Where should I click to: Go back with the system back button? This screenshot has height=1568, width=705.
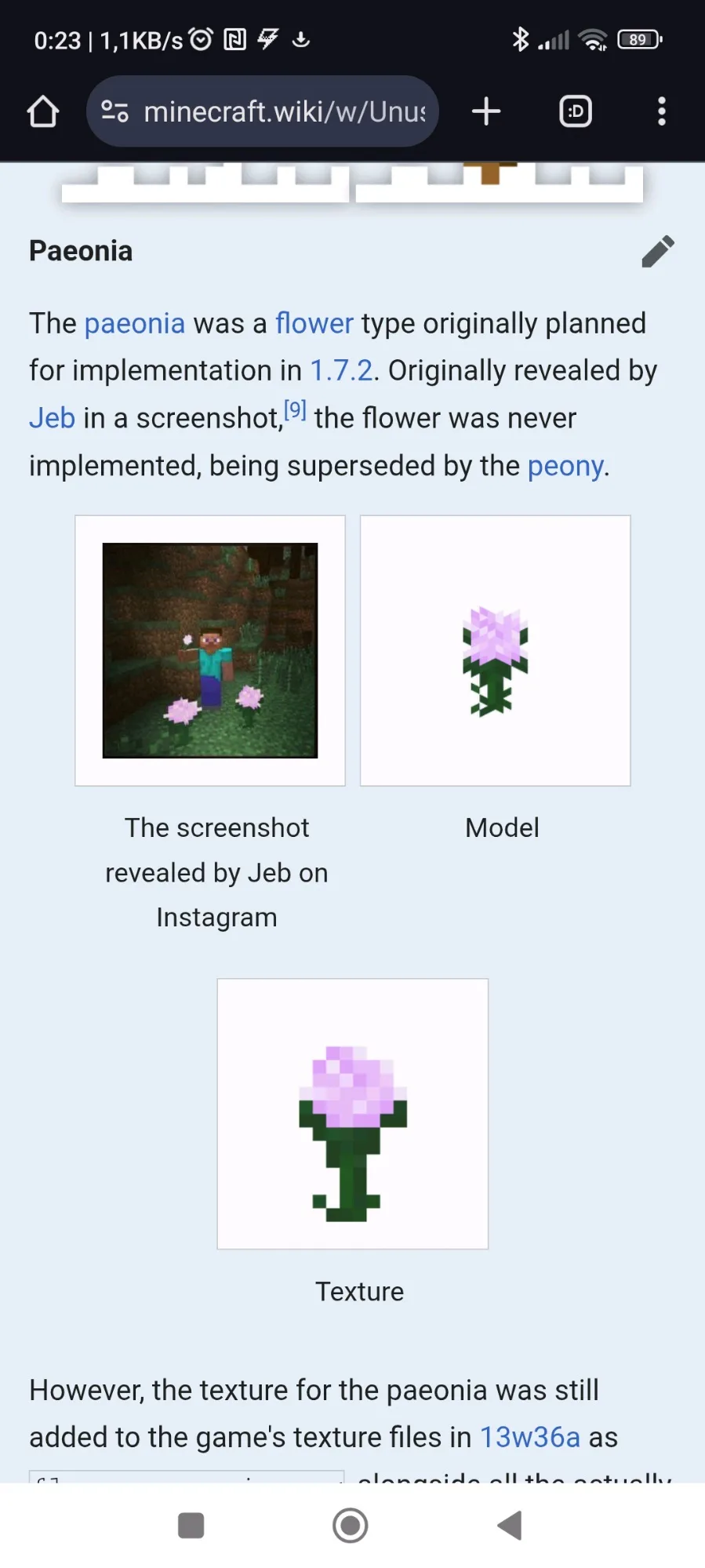coord(511,1525)
